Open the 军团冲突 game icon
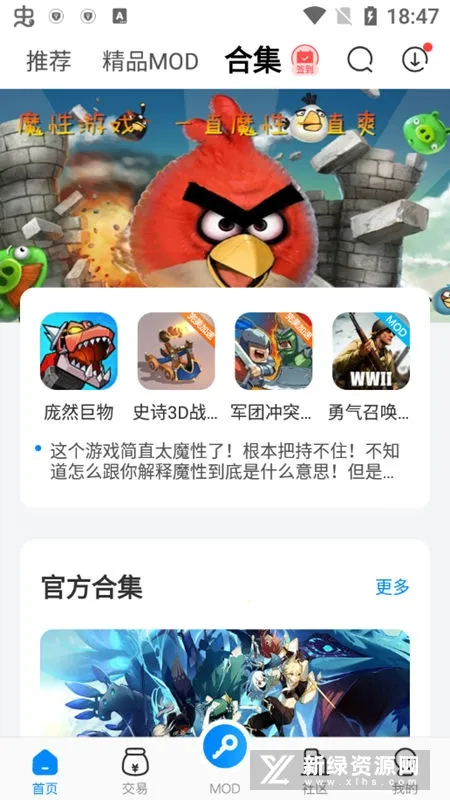The height and width of the screenshot is (800, 450). pyautogui.click(x=273, y=351)
